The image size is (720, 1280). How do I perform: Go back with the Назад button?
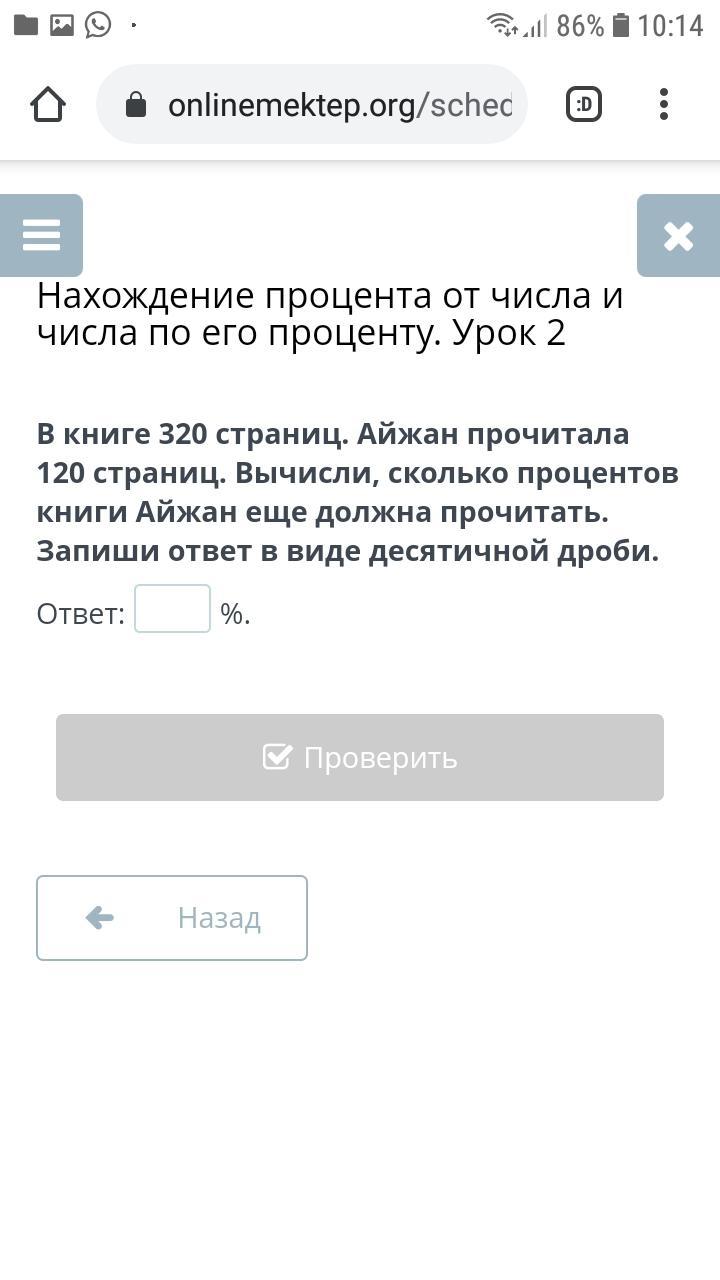[x=172, y=918]
